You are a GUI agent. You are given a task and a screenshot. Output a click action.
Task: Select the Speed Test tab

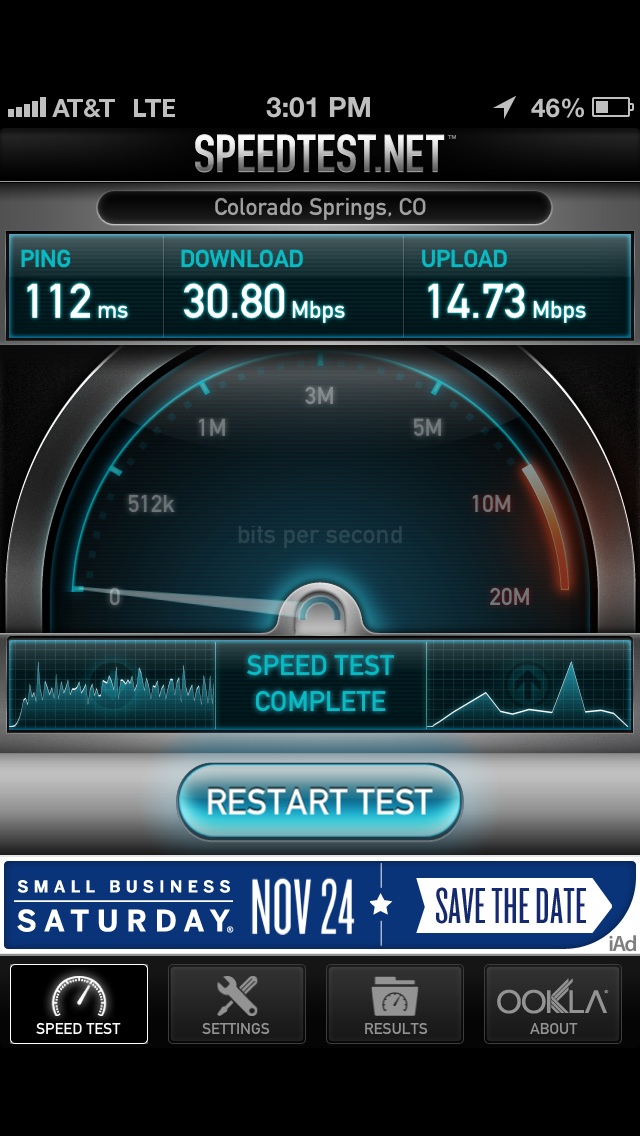point(79,1004)
